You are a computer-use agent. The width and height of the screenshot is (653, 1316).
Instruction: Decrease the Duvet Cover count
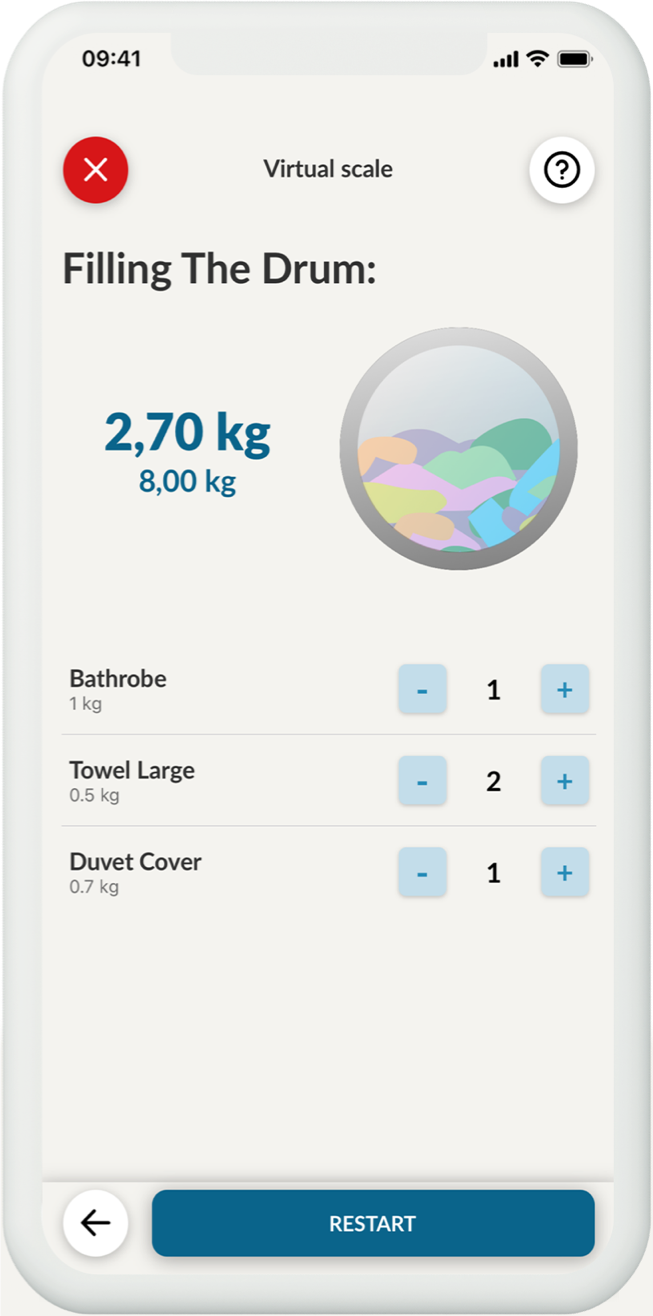click(422, 873)
